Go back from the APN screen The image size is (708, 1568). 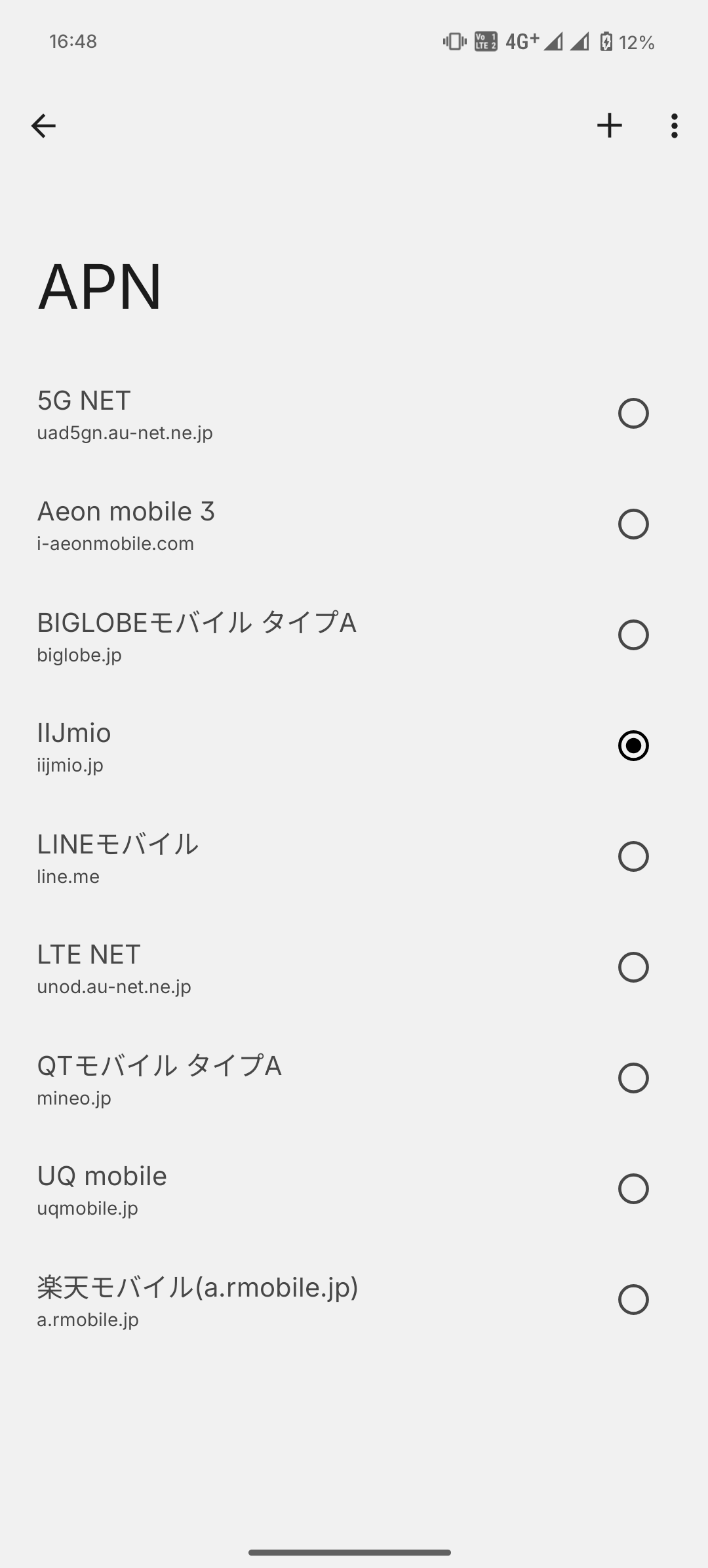[x=43, y=126]
